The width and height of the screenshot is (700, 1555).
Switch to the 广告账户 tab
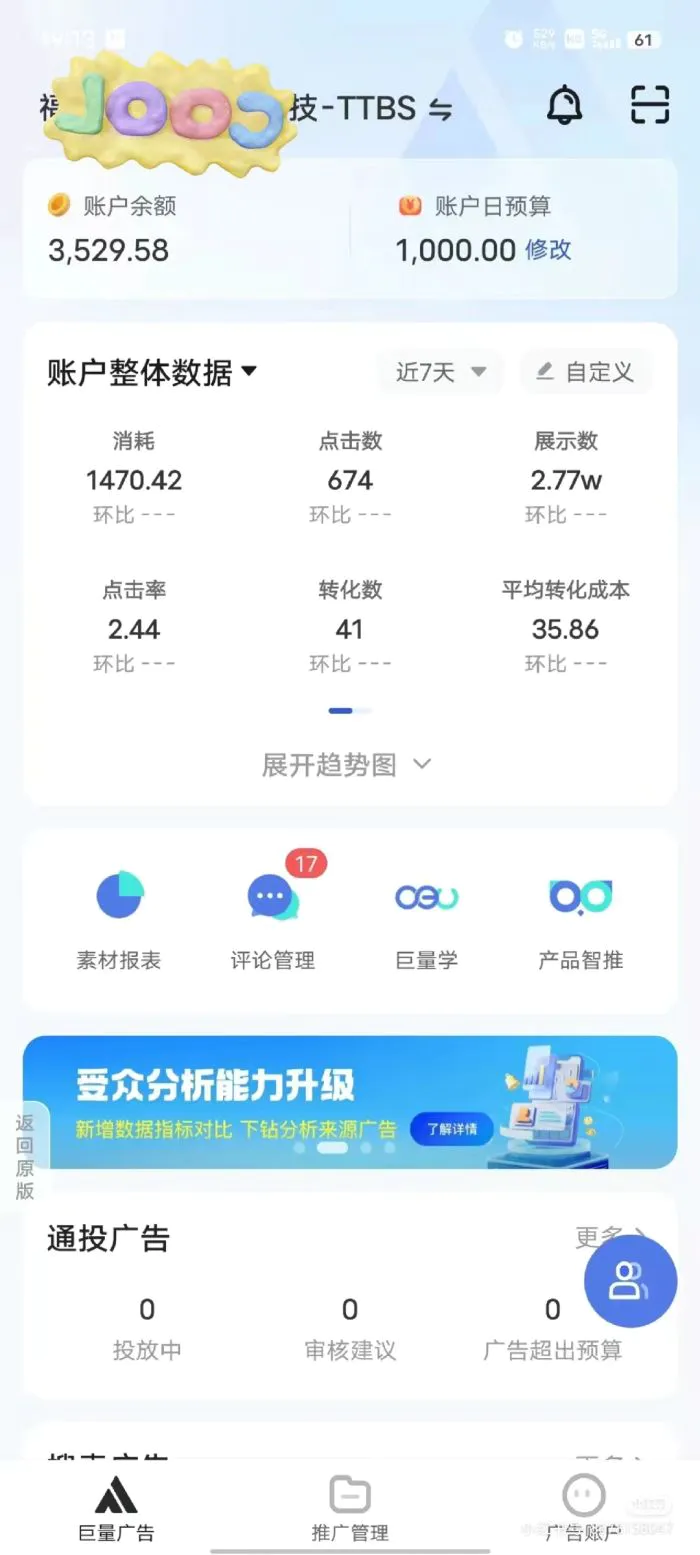(583, 1508)
